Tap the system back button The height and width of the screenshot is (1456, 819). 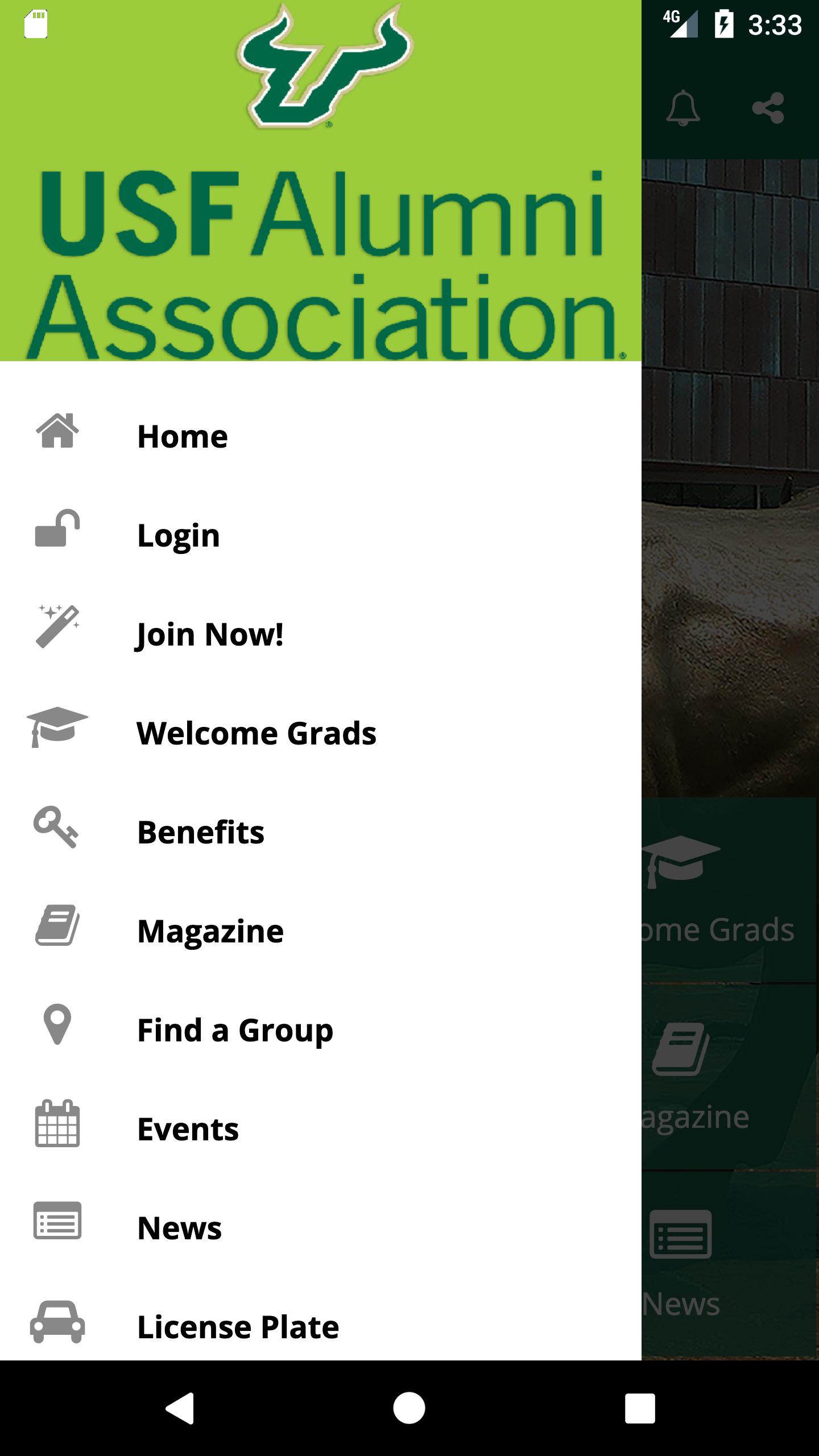tap(180, 1408)
